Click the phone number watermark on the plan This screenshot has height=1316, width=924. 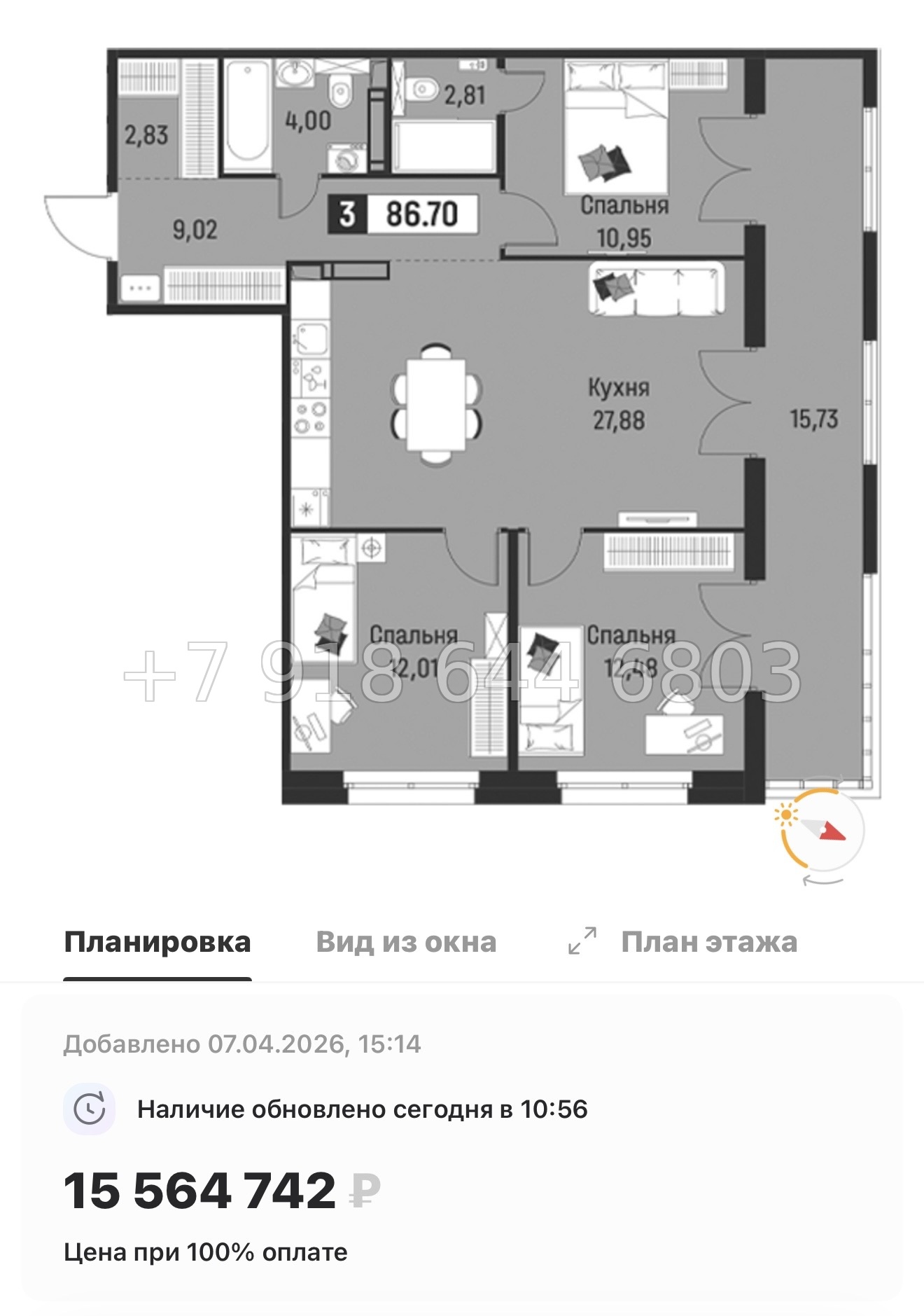click(462, 672)
